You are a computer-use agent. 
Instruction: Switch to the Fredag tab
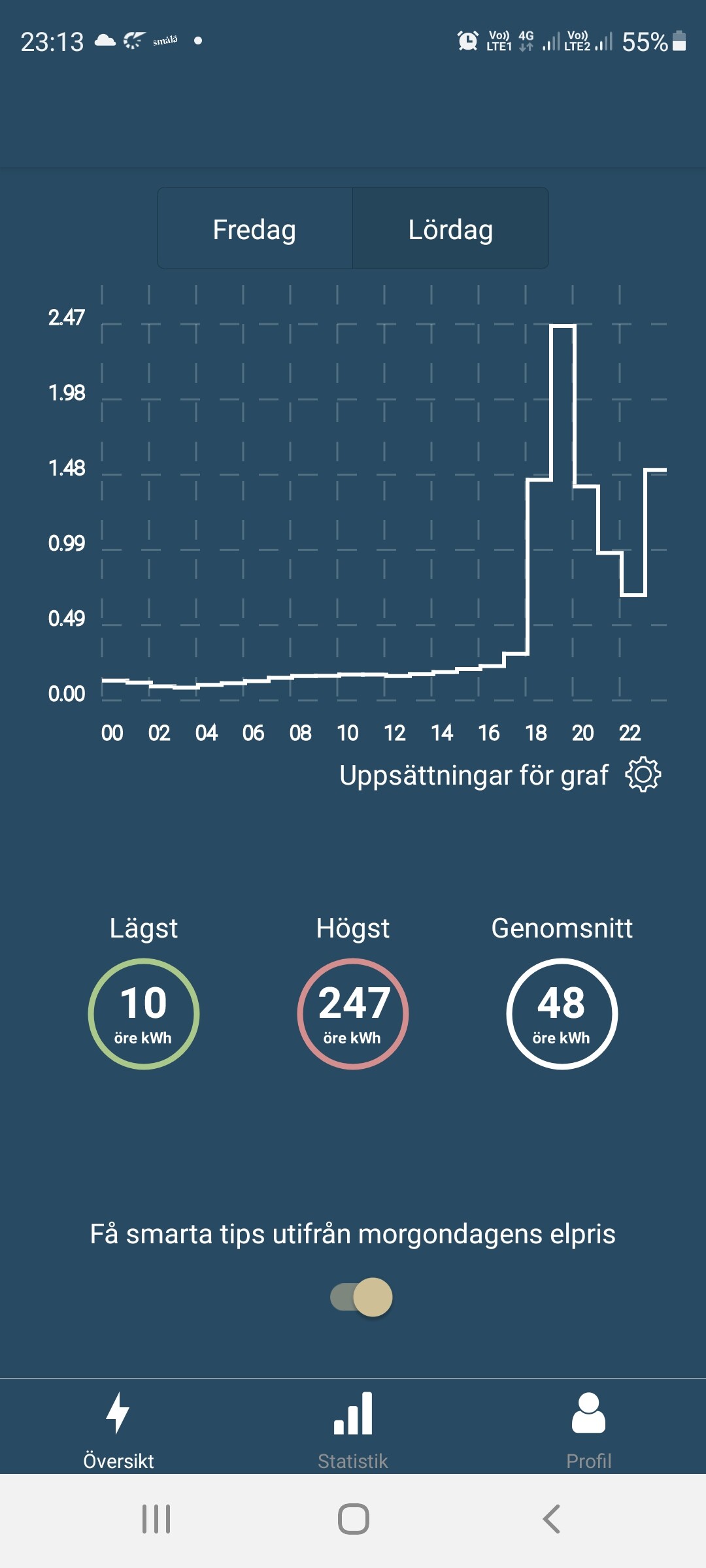(x=255, y=229)
